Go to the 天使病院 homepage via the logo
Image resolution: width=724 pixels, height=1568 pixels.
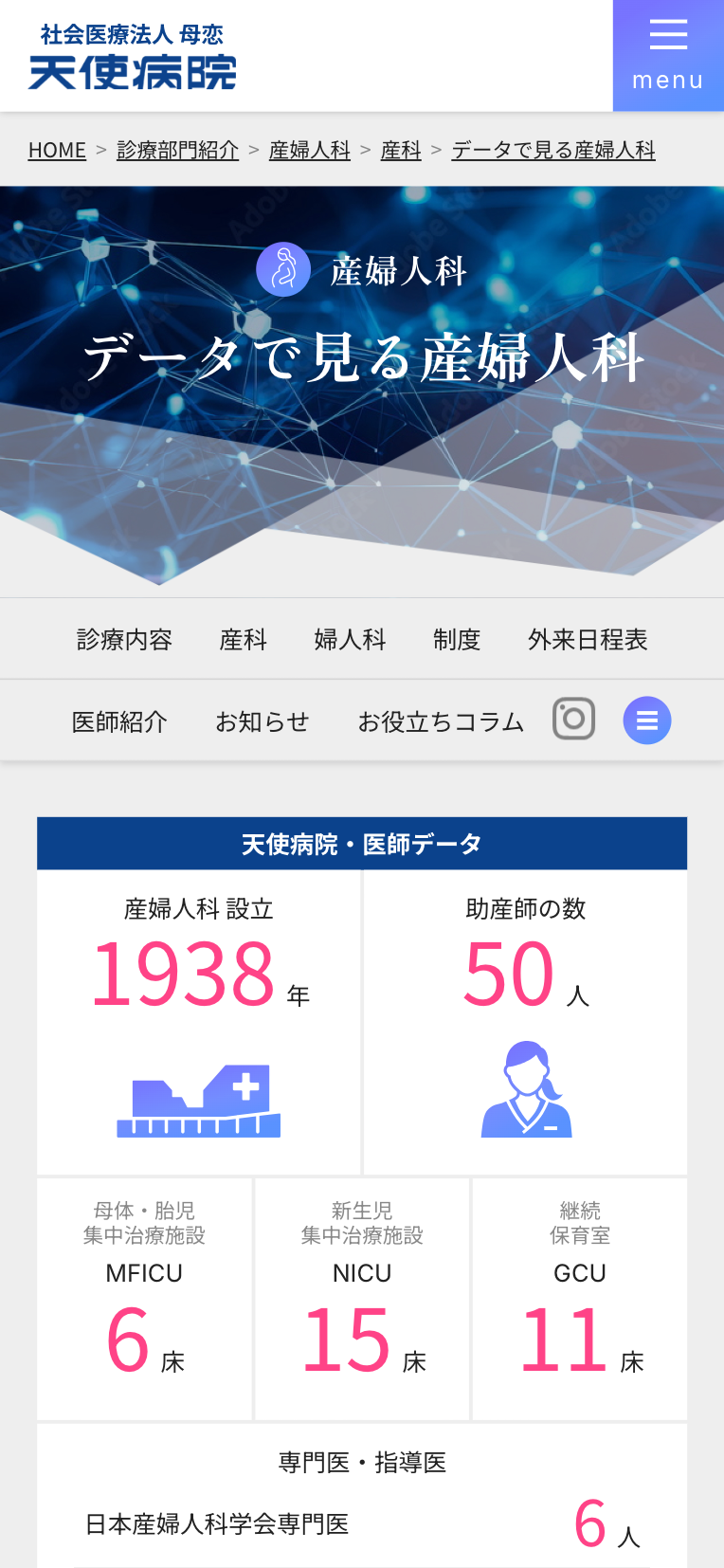click(133, 57)
